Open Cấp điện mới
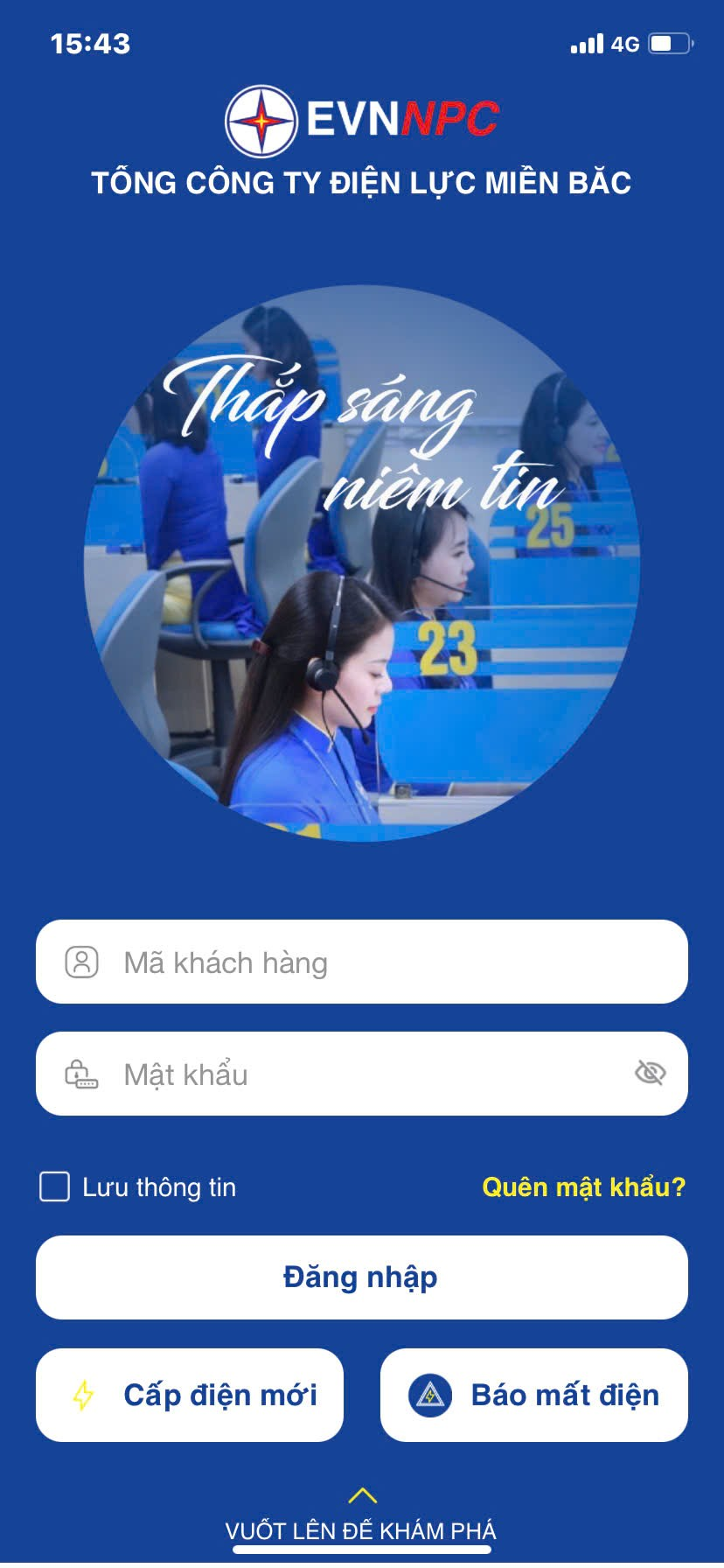 coord(190,1395)
